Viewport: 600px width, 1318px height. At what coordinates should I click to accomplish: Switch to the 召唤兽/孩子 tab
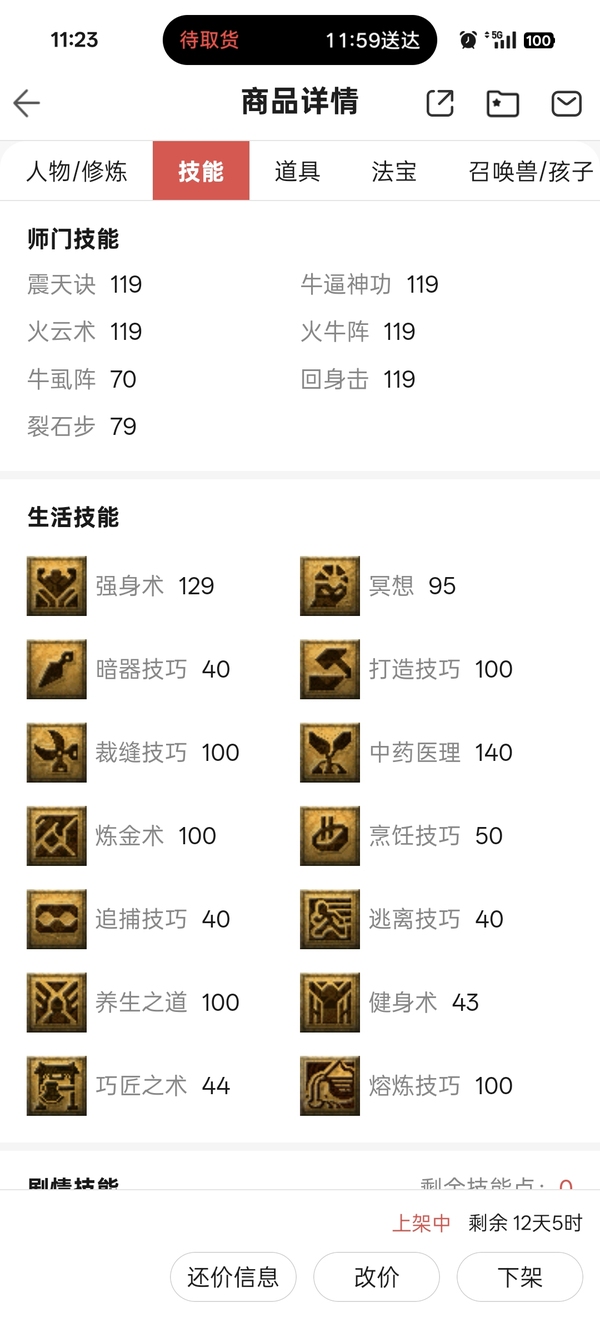(531, 171)
